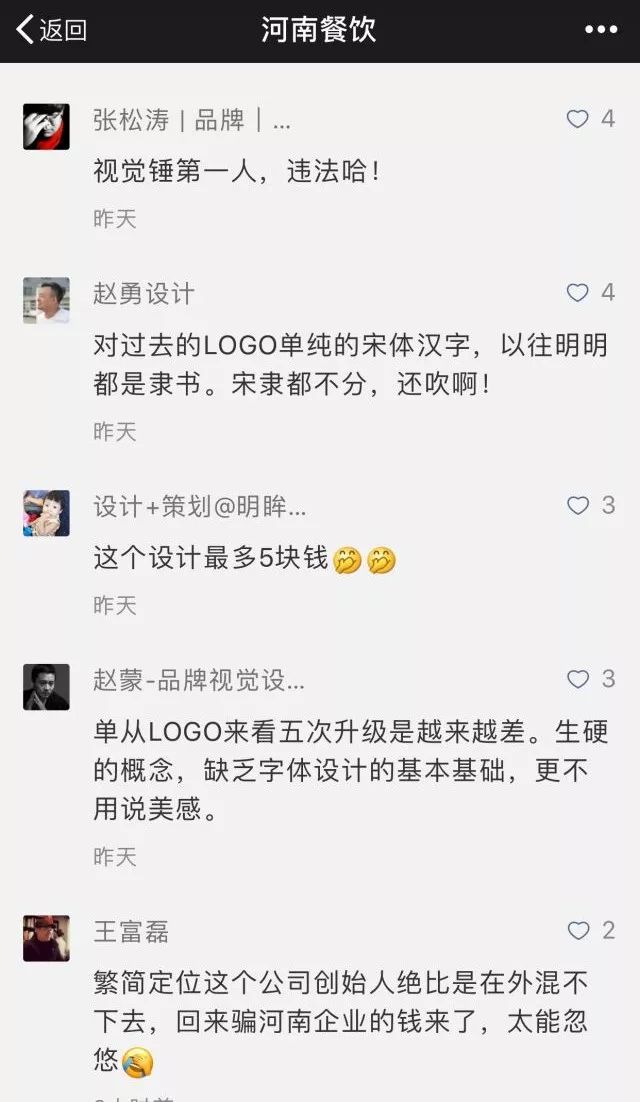The width and height of the screenshot is (640, 1102).
Task: Like 赵勇设计's comment
Action: [x=578, y=293]
